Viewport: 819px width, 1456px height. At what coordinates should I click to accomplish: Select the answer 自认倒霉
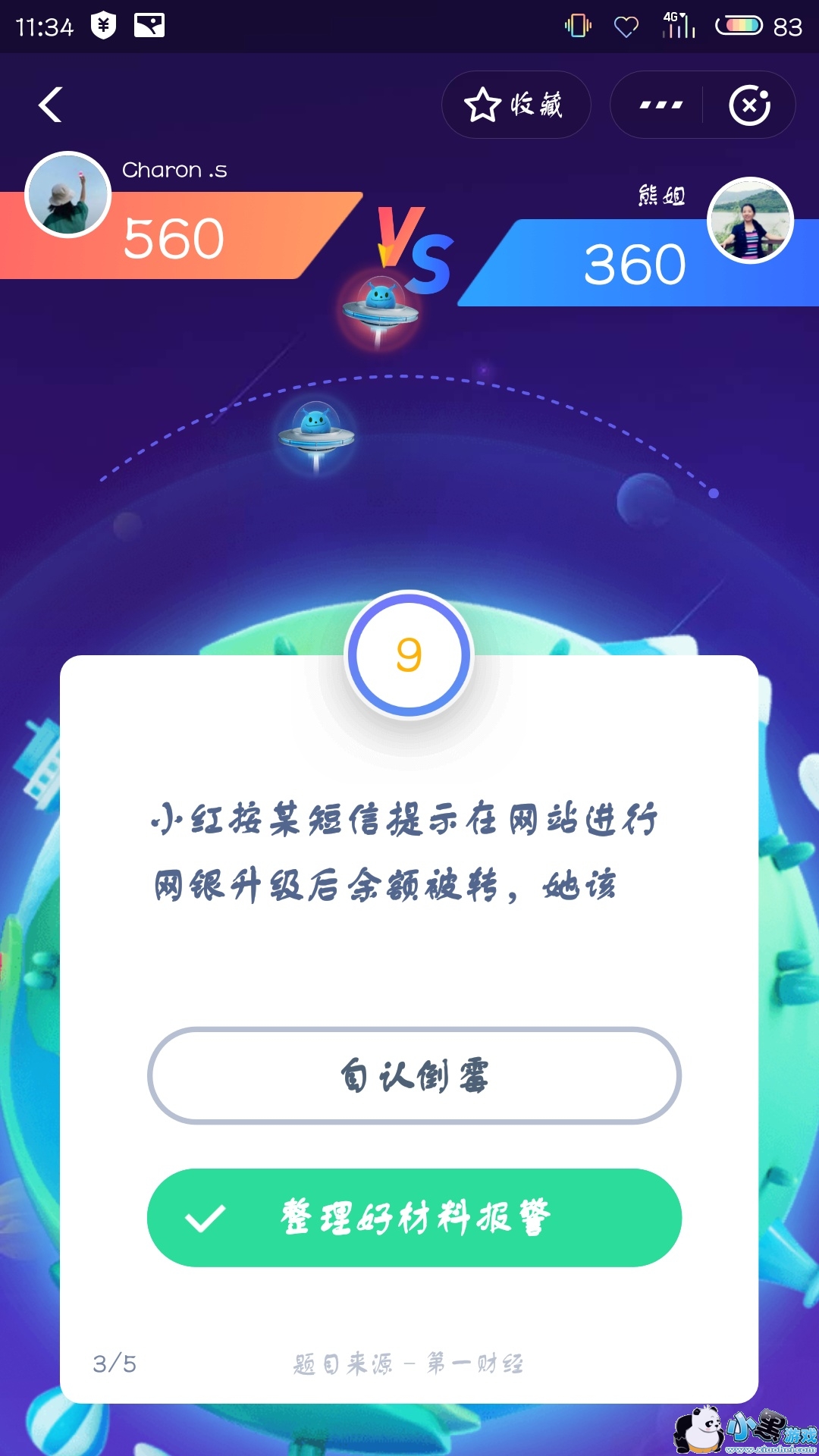pos(414,1075)
